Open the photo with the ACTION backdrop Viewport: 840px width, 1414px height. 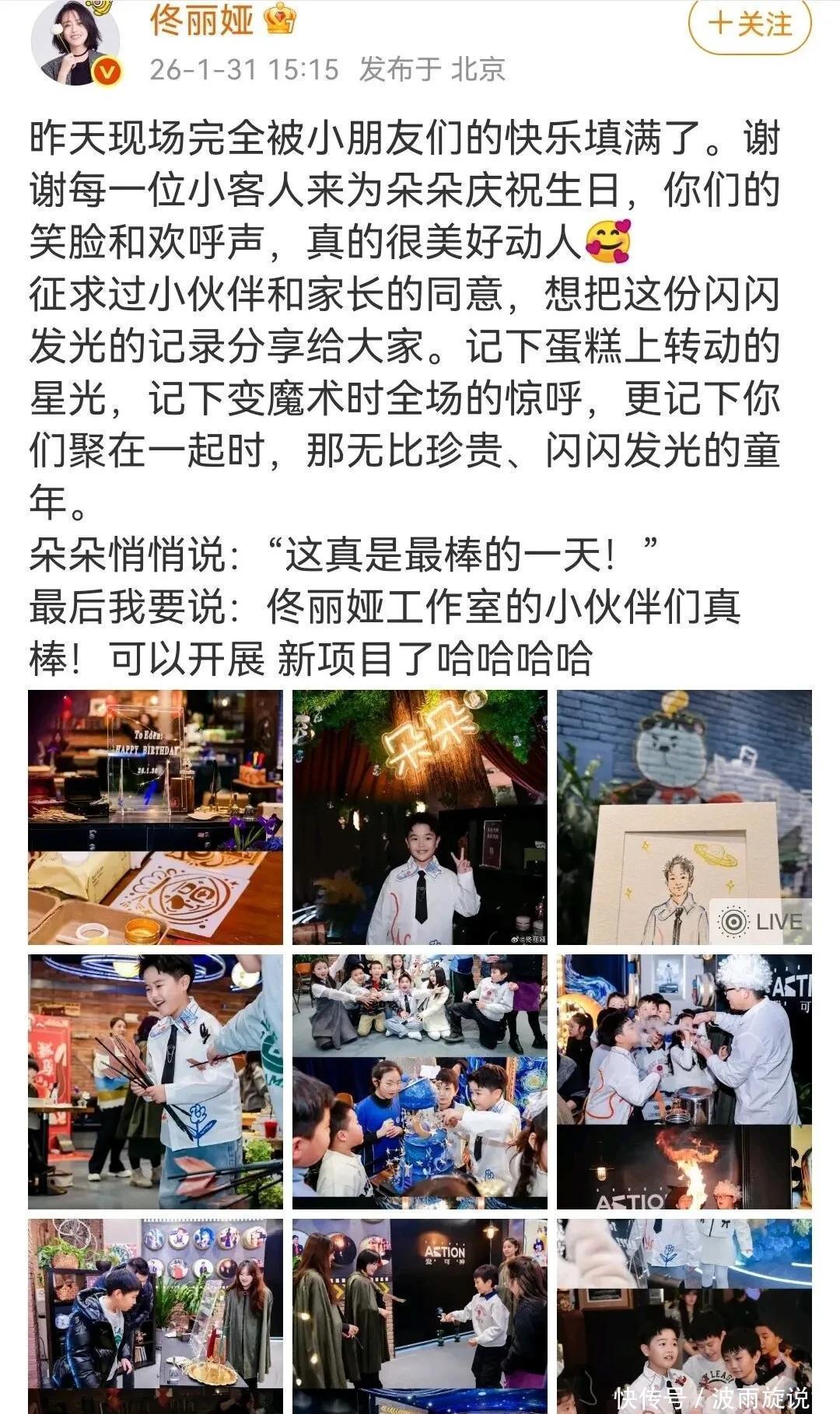point(420,1314)
